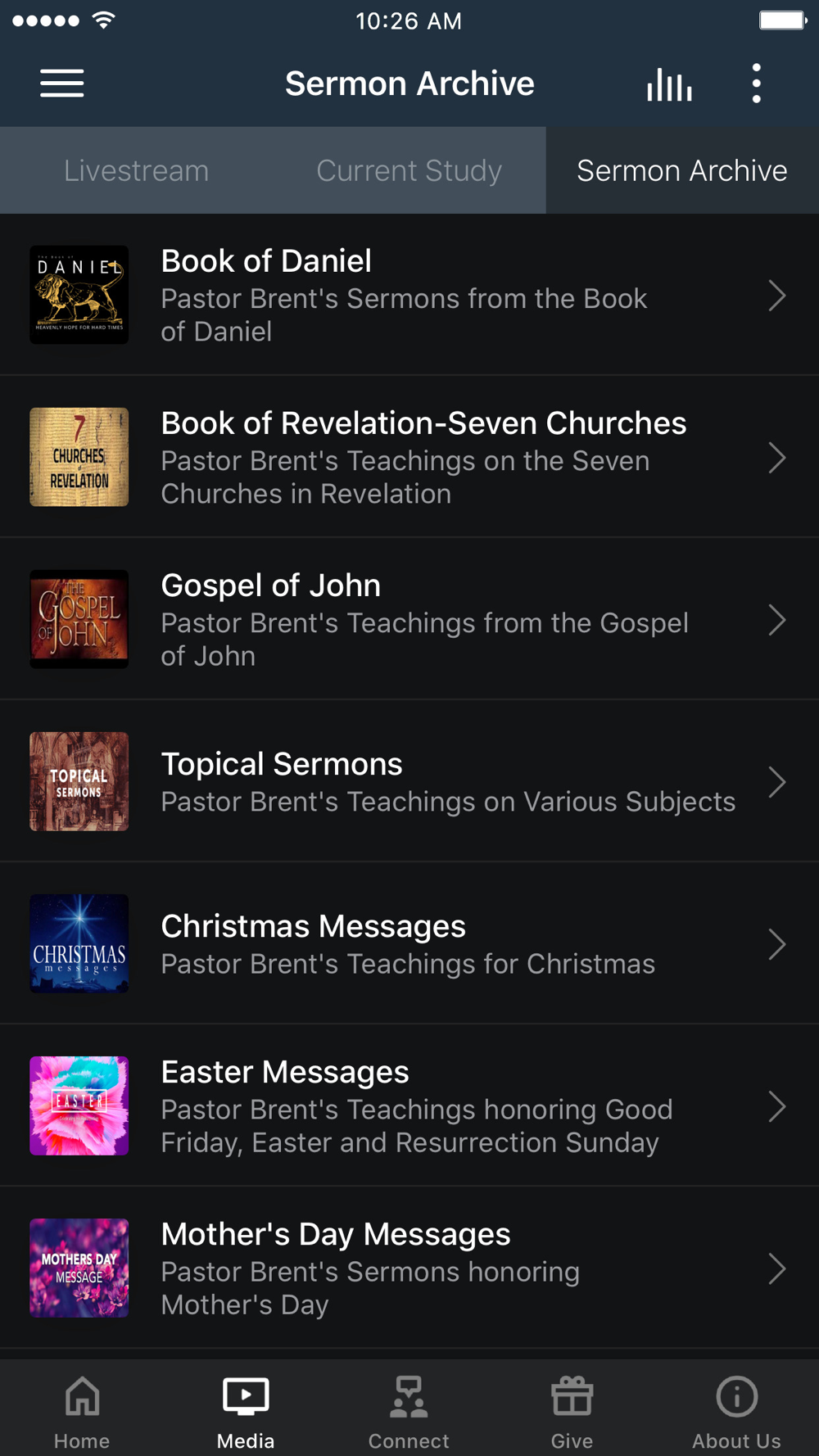Open the Gospel of John series
819x1456 pixels.
(x=409, y=619)
